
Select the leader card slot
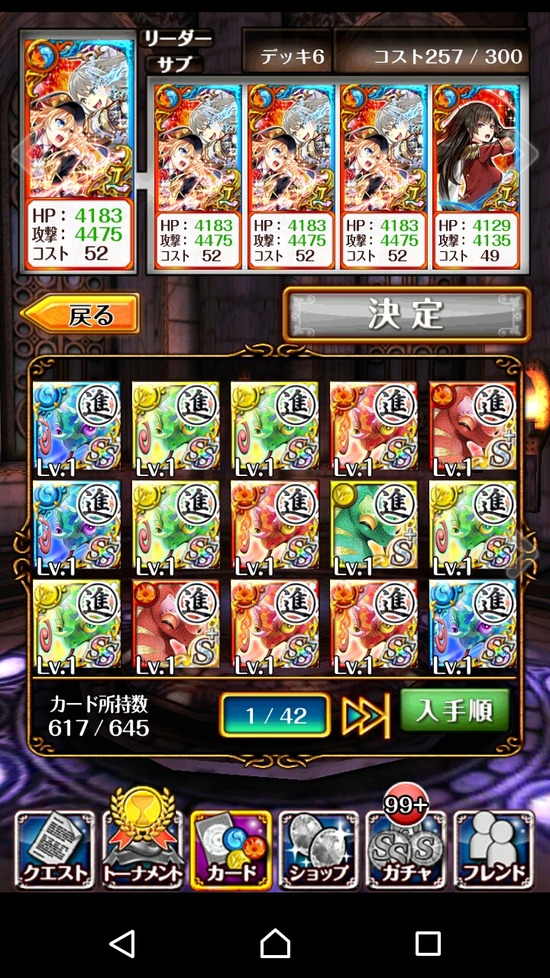click(x=79, y=153)
